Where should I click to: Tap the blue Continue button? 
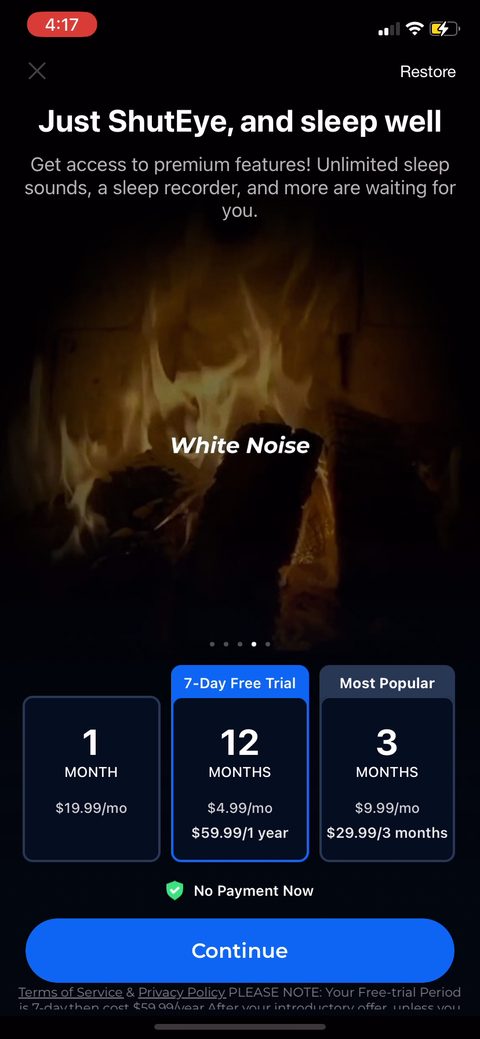pyautogui.click(x=240, y=950)
